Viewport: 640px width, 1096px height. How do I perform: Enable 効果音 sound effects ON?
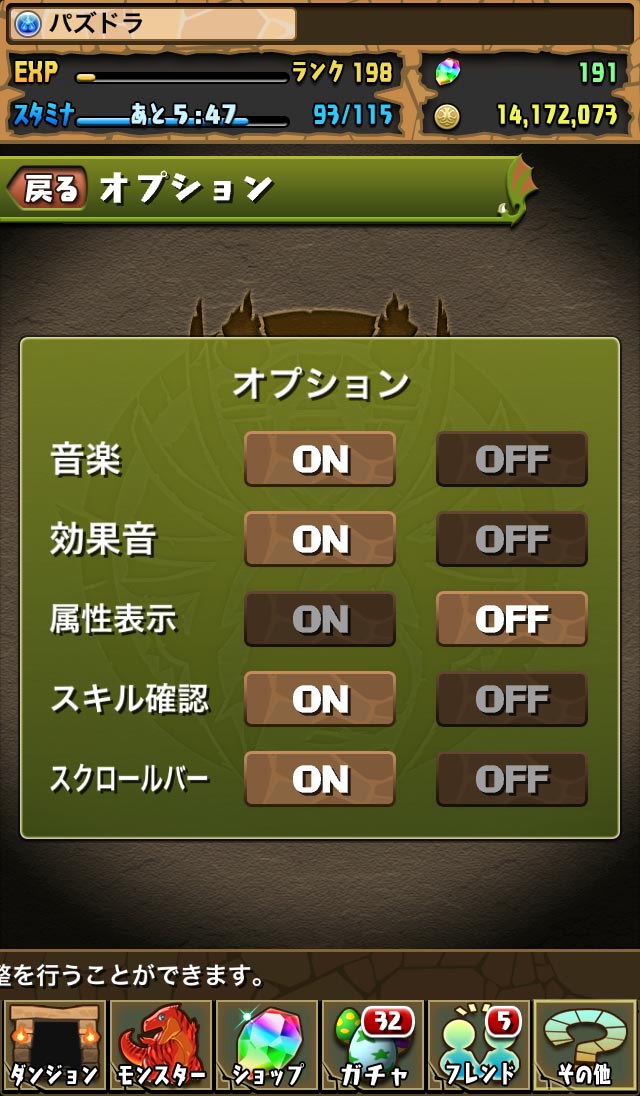tap(320, 539)
